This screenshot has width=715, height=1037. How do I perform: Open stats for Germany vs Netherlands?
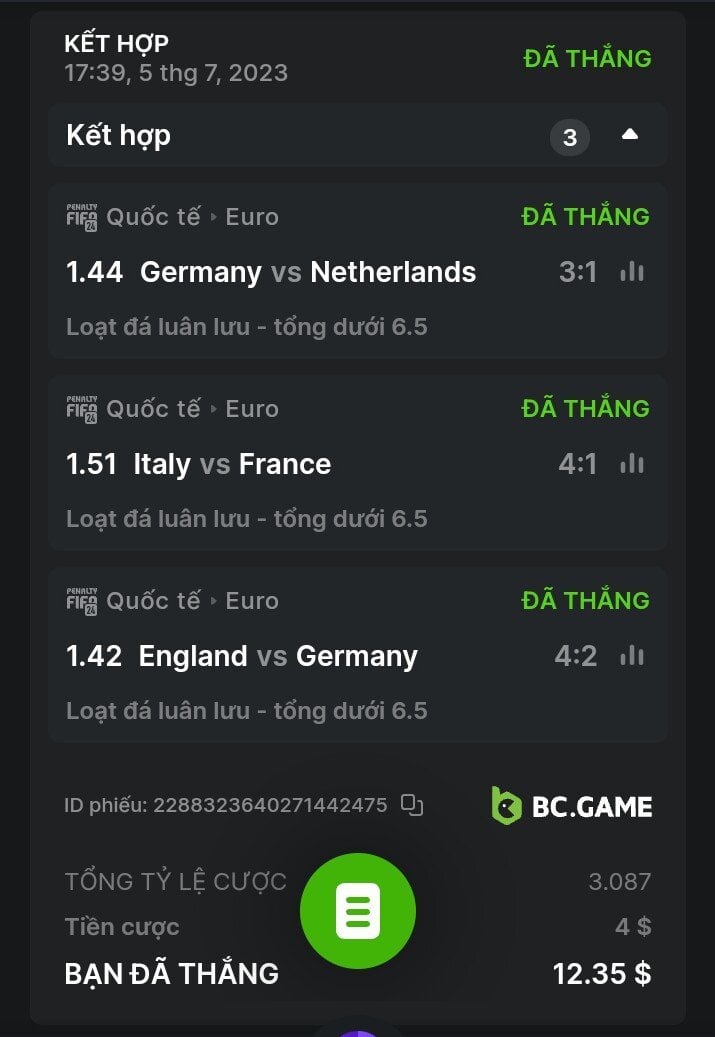tap(631, 272)
